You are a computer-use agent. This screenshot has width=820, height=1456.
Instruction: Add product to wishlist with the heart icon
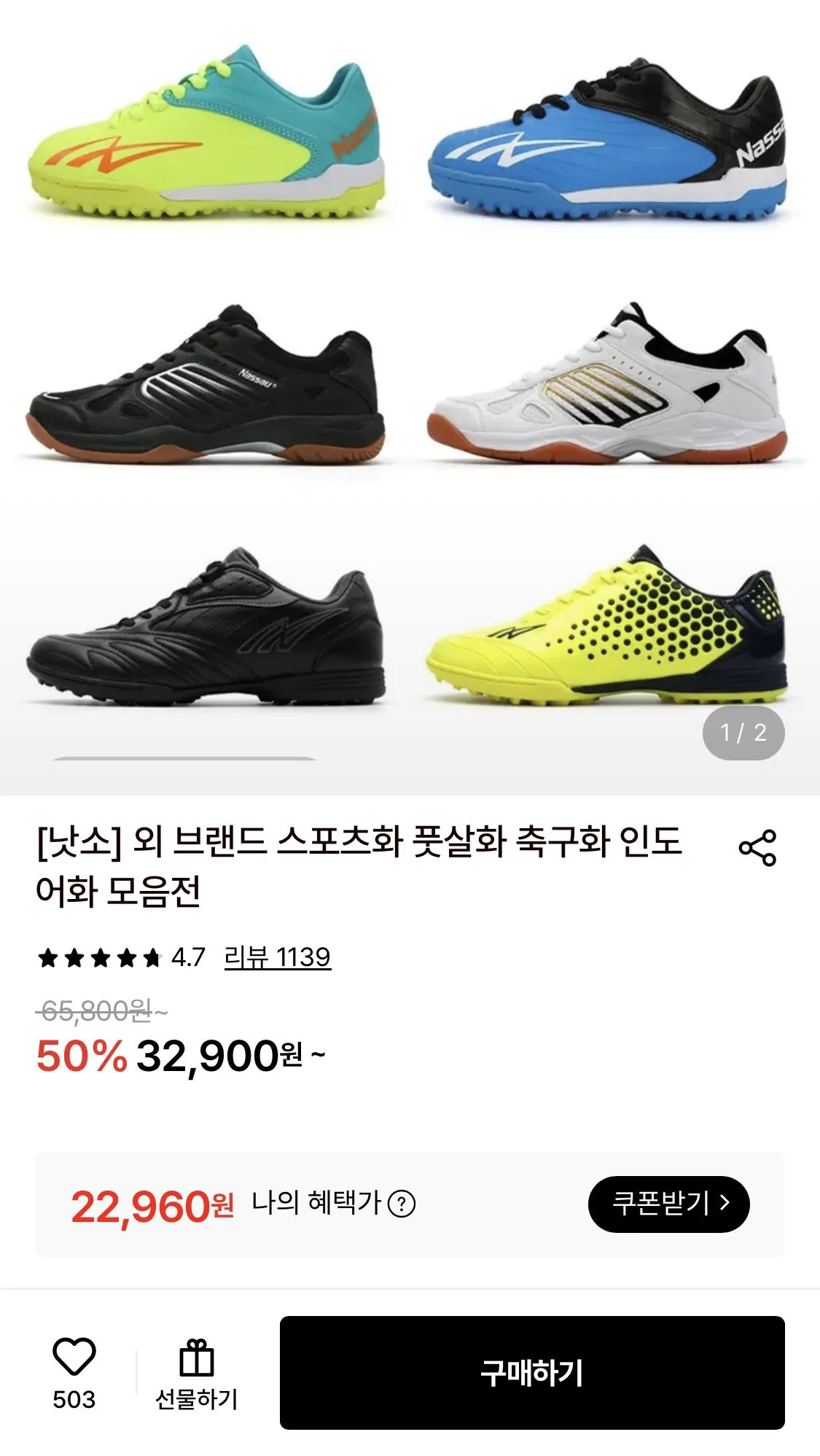point(74,1357)
